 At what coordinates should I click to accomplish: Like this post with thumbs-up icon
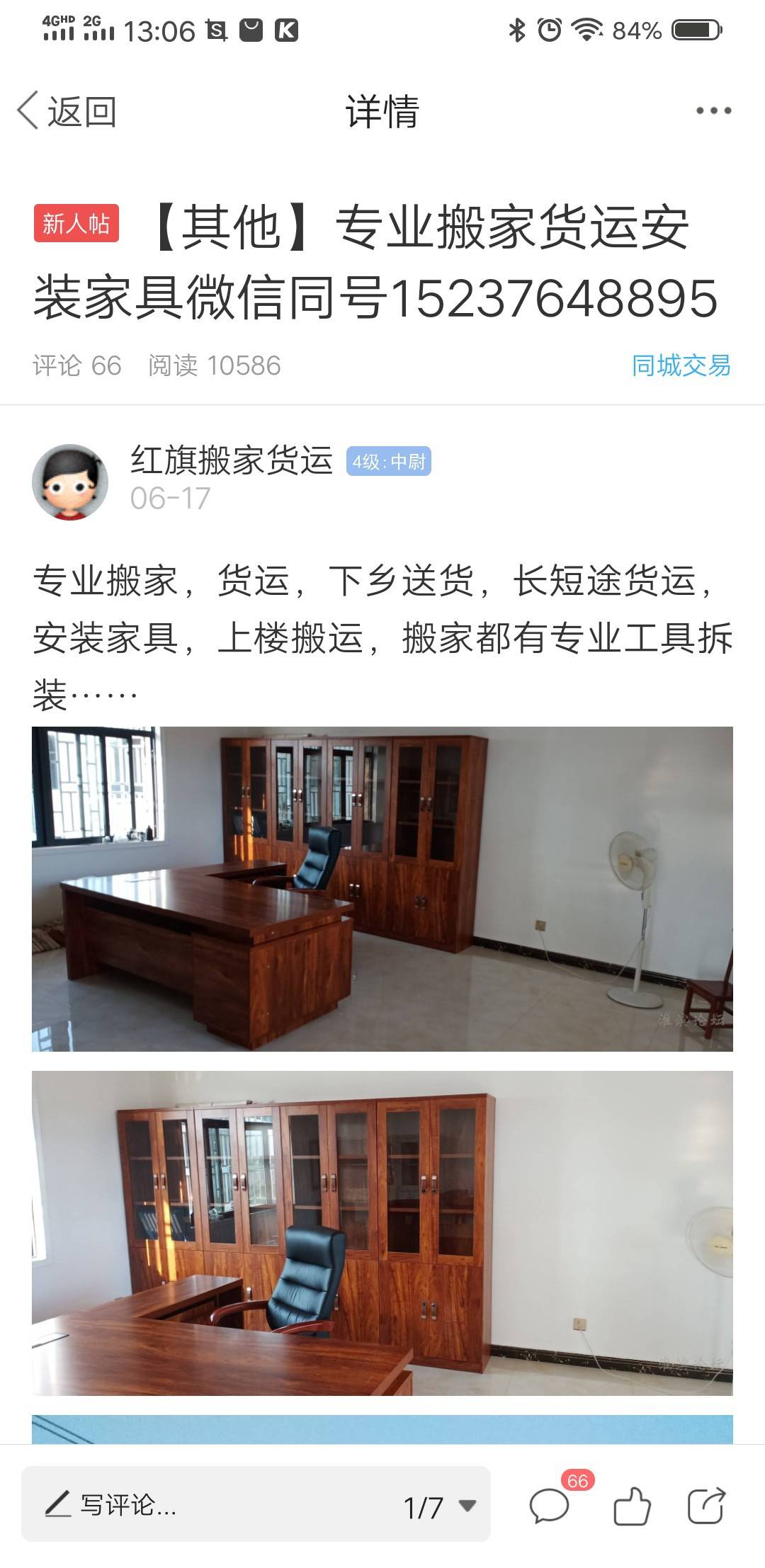(632, 1505)
